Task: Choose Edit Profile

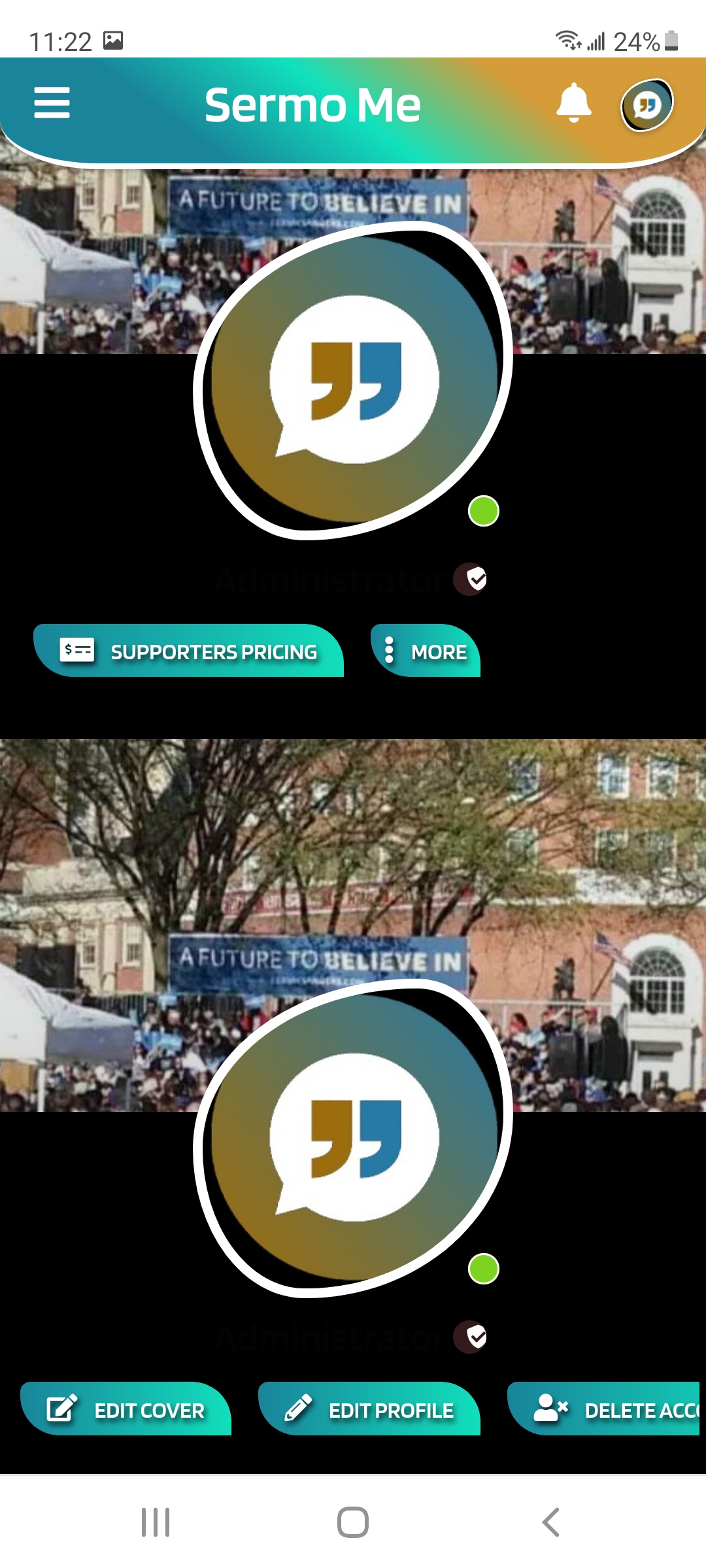Action: tap(369, 1409)
